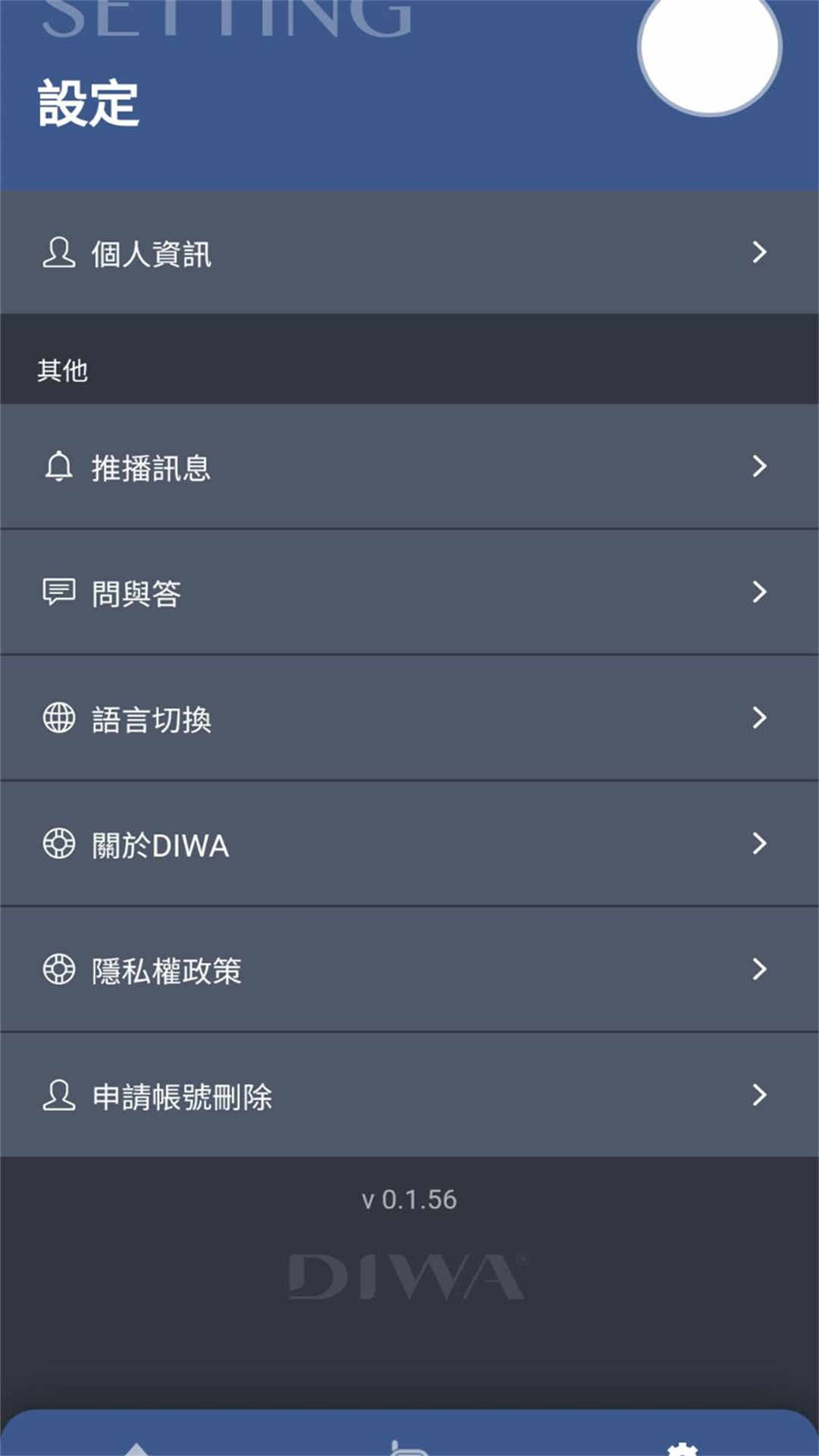Image resolution: width=819 pixels, height=1456 pixels.
Task: Click the globe icon next to 語言切換
Action: pos(58,718)
